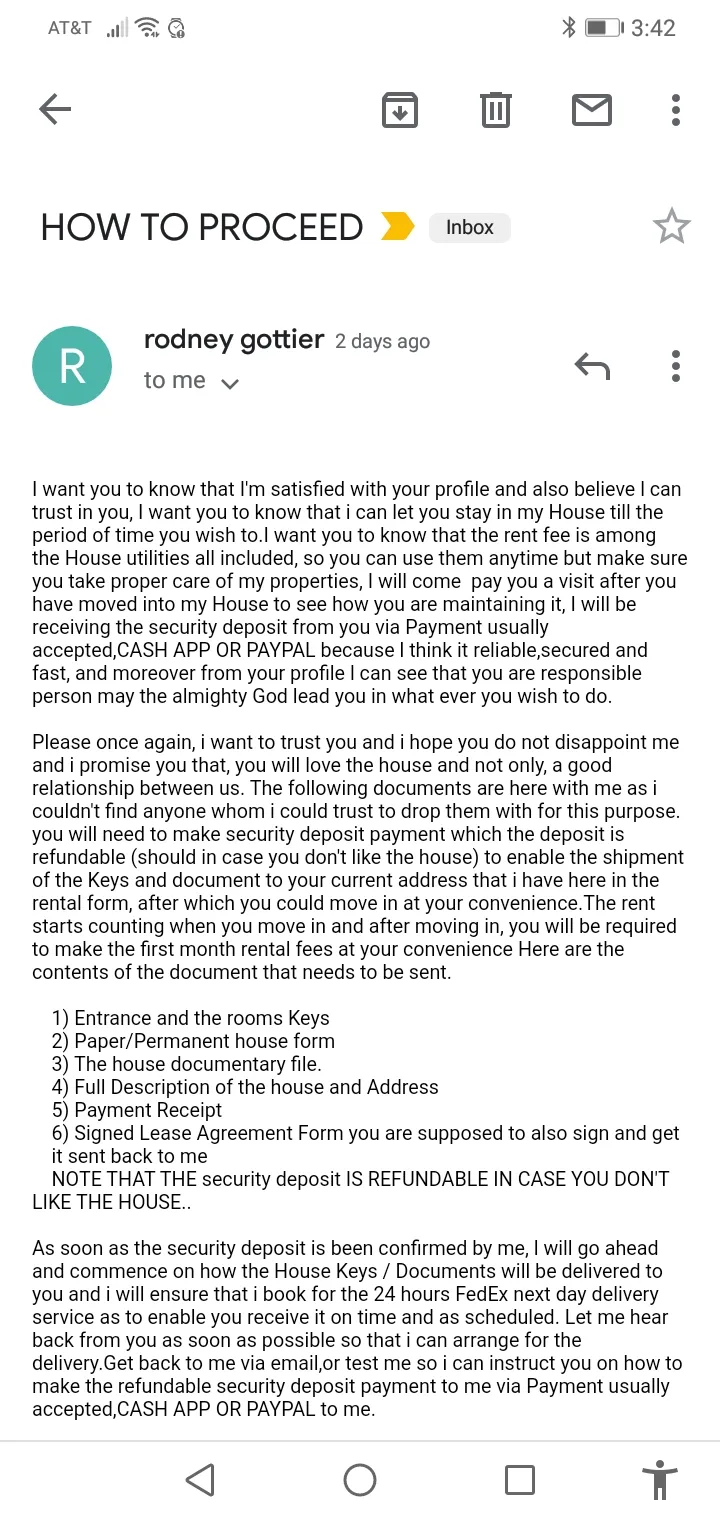The width and height of the screenshot is (720, 1520).
Task: Tap the system back button
Action: coord(200,1480)
